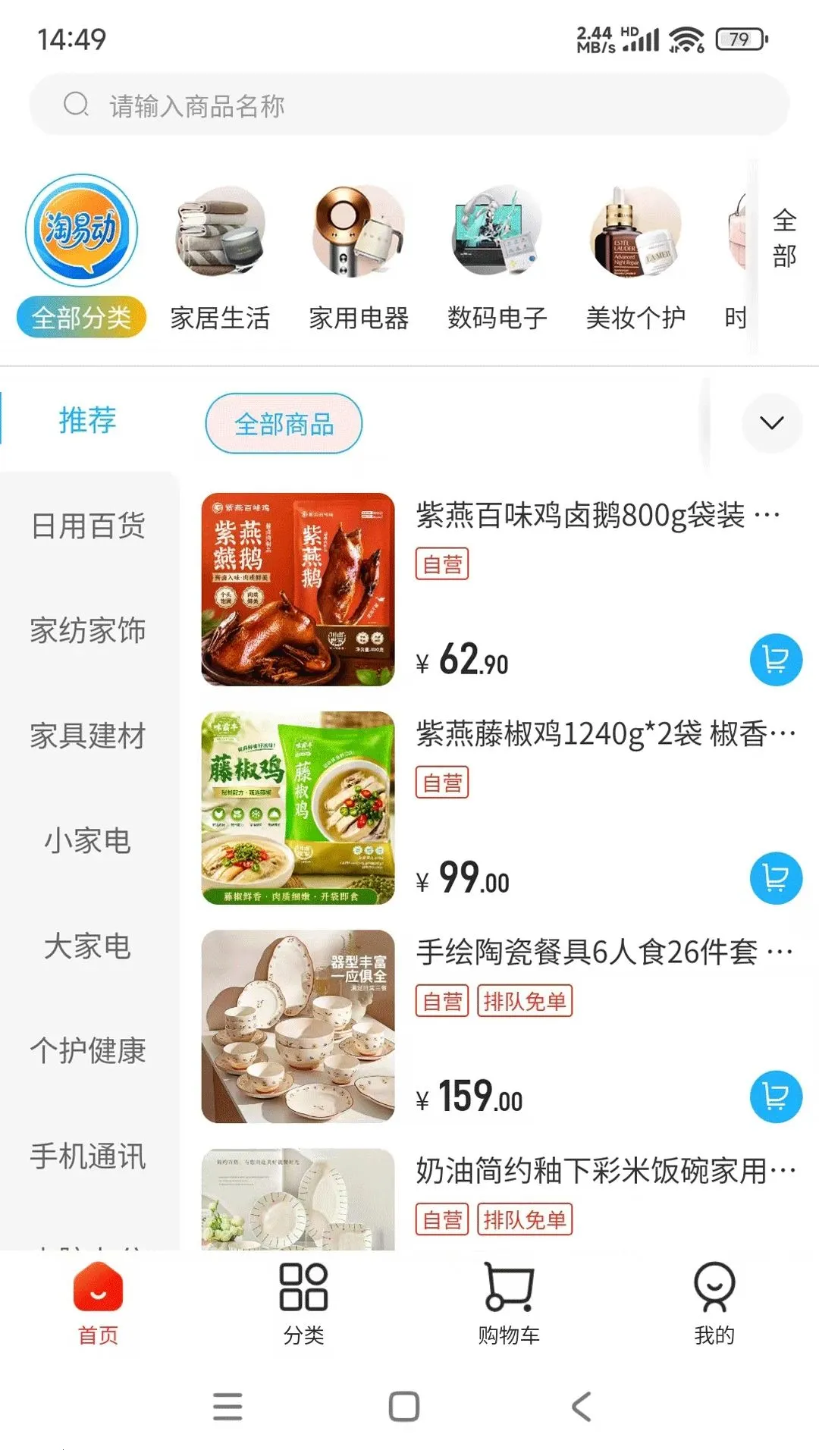Open the 数码电子 category

(x=497, y=258)
